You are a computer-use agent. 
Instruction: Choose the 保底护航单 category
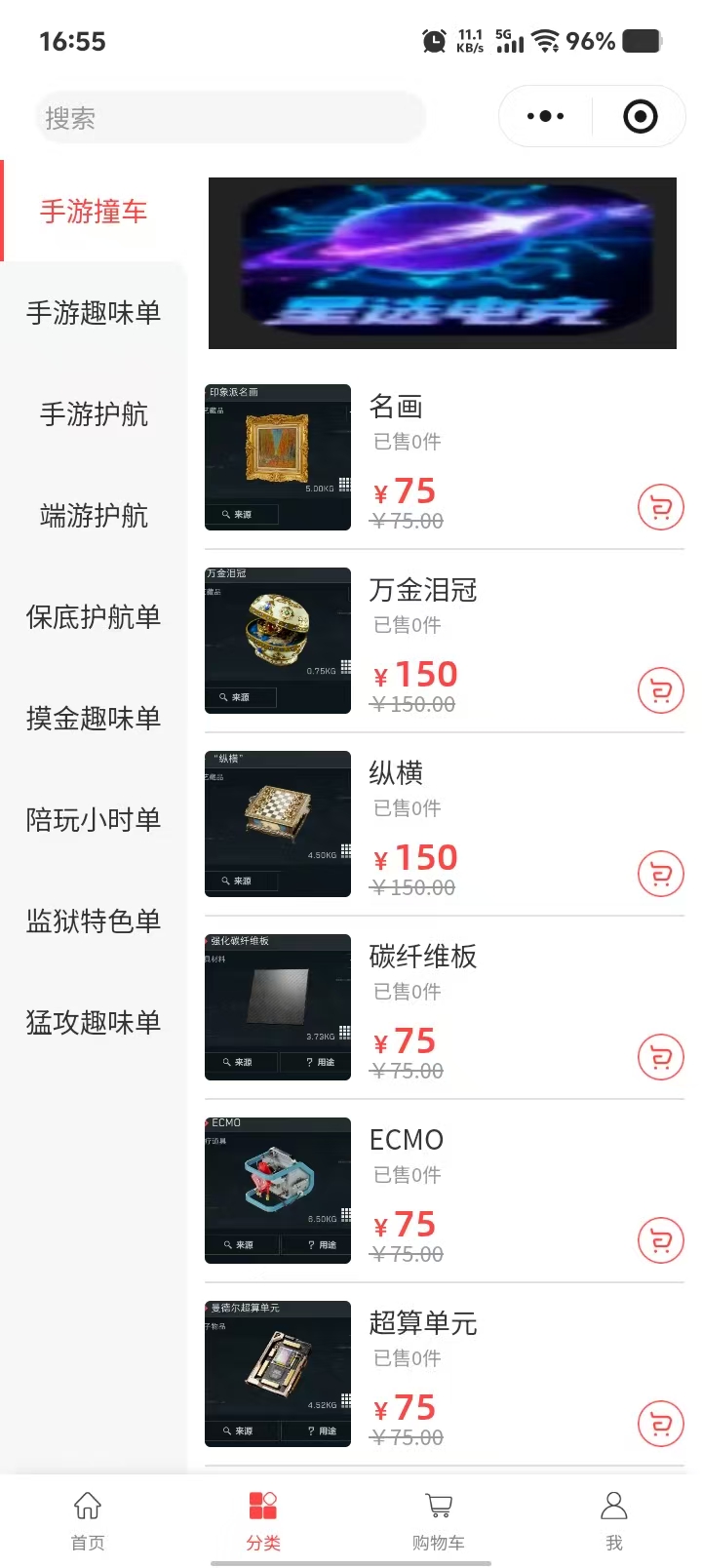(94, 617)
